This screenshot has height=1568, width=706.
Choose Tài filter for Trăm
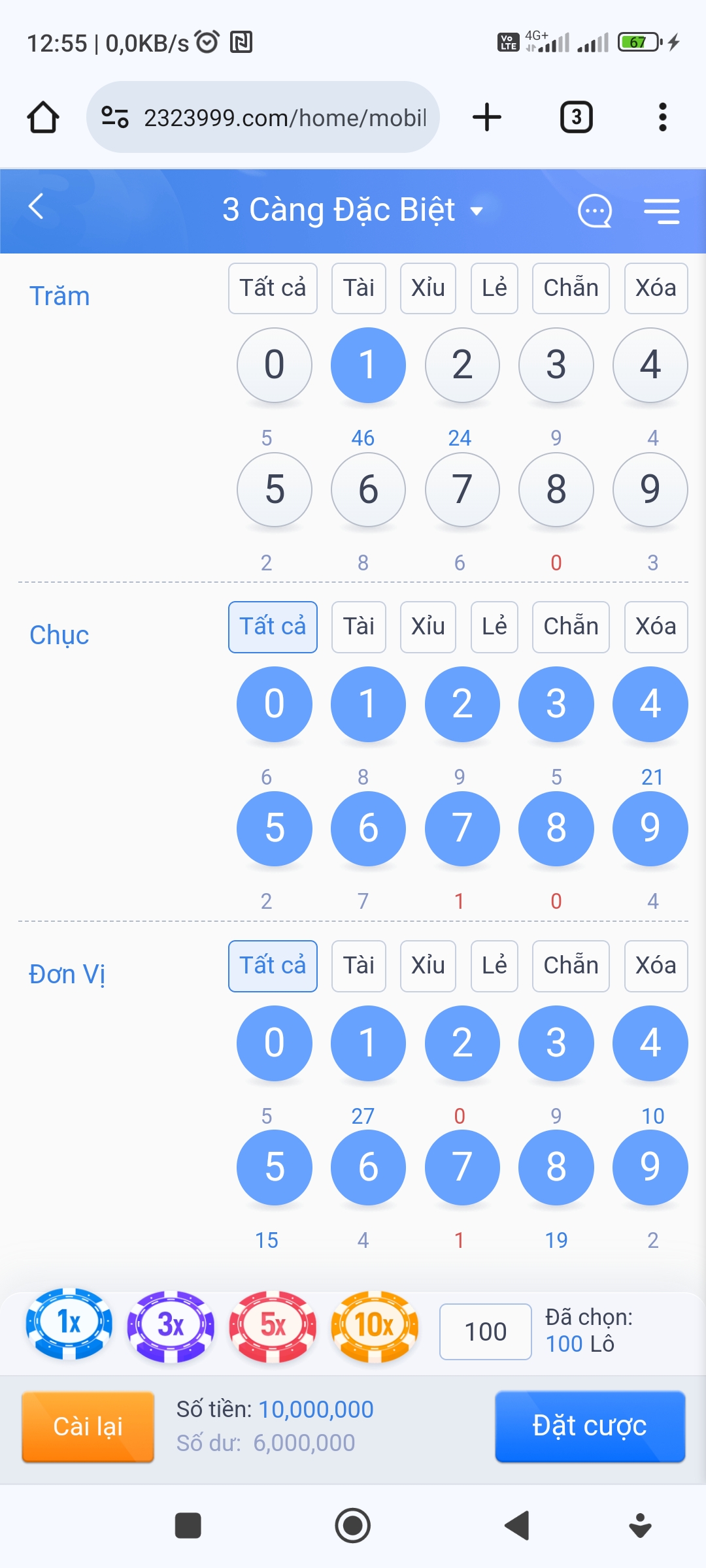(359, 288)
